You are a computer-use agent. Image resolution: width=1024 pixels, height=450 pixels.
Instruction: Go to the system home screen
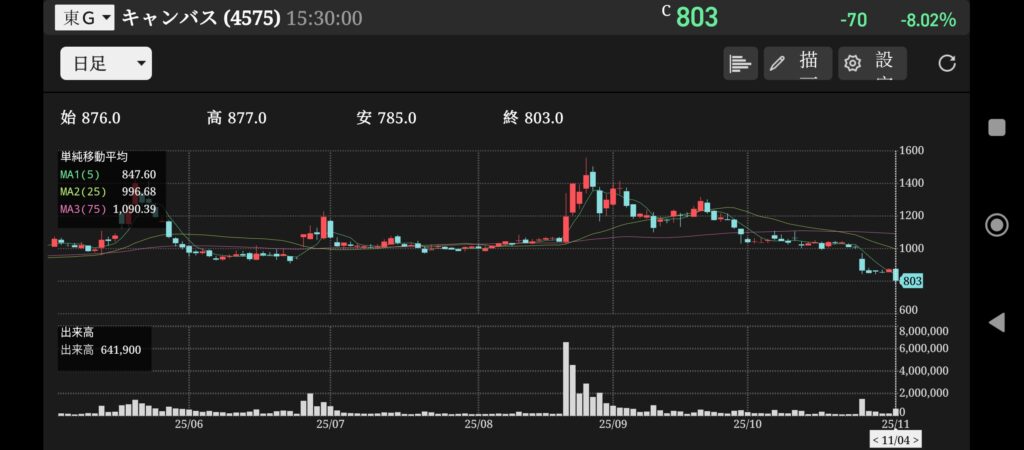996,224
